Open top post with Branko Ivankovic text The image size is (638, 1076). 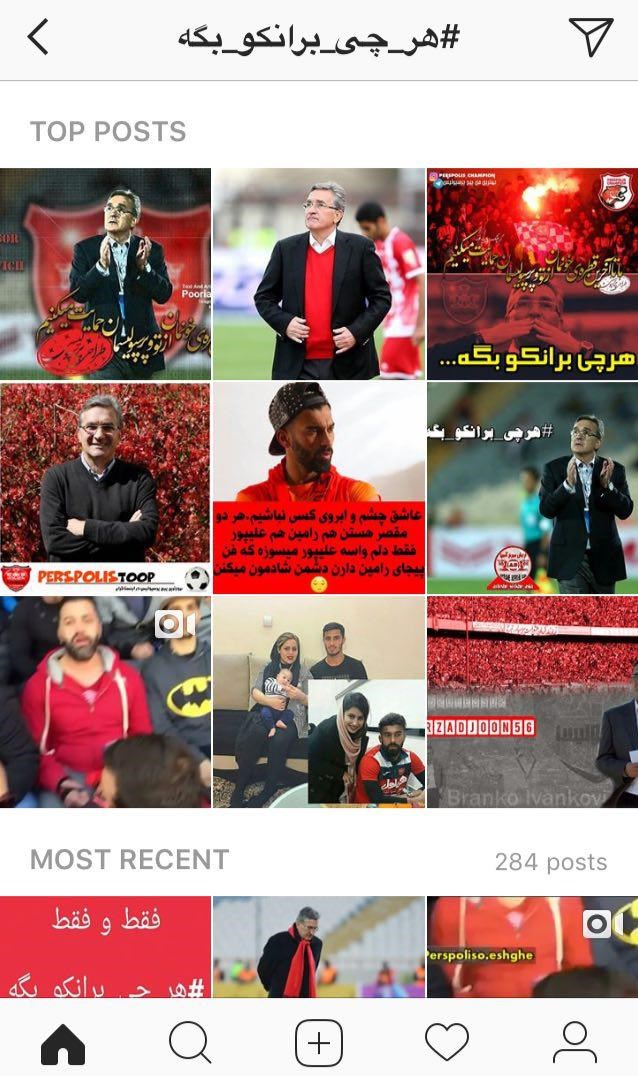[x=532, y=702]
